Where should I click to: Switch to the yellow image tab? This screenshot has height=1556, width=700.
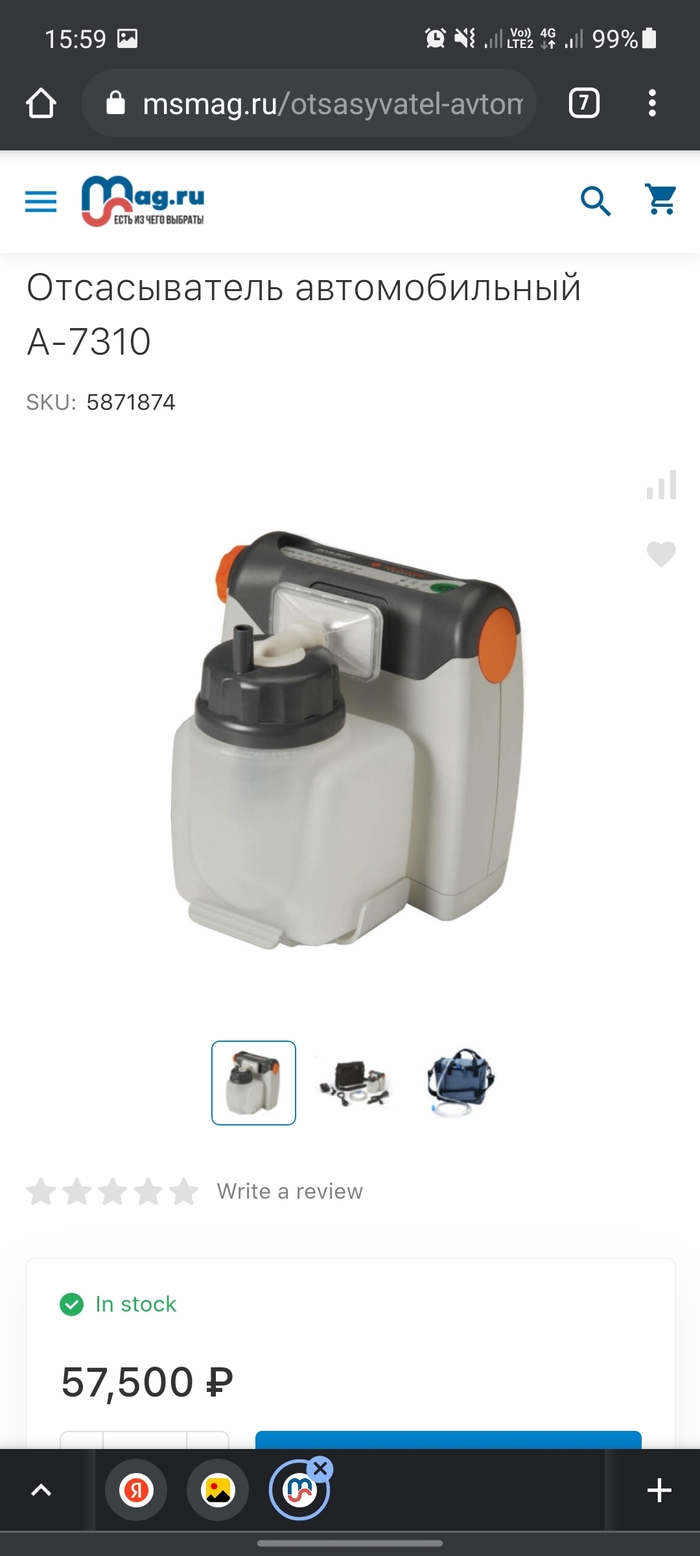(x=217, y=1491)
